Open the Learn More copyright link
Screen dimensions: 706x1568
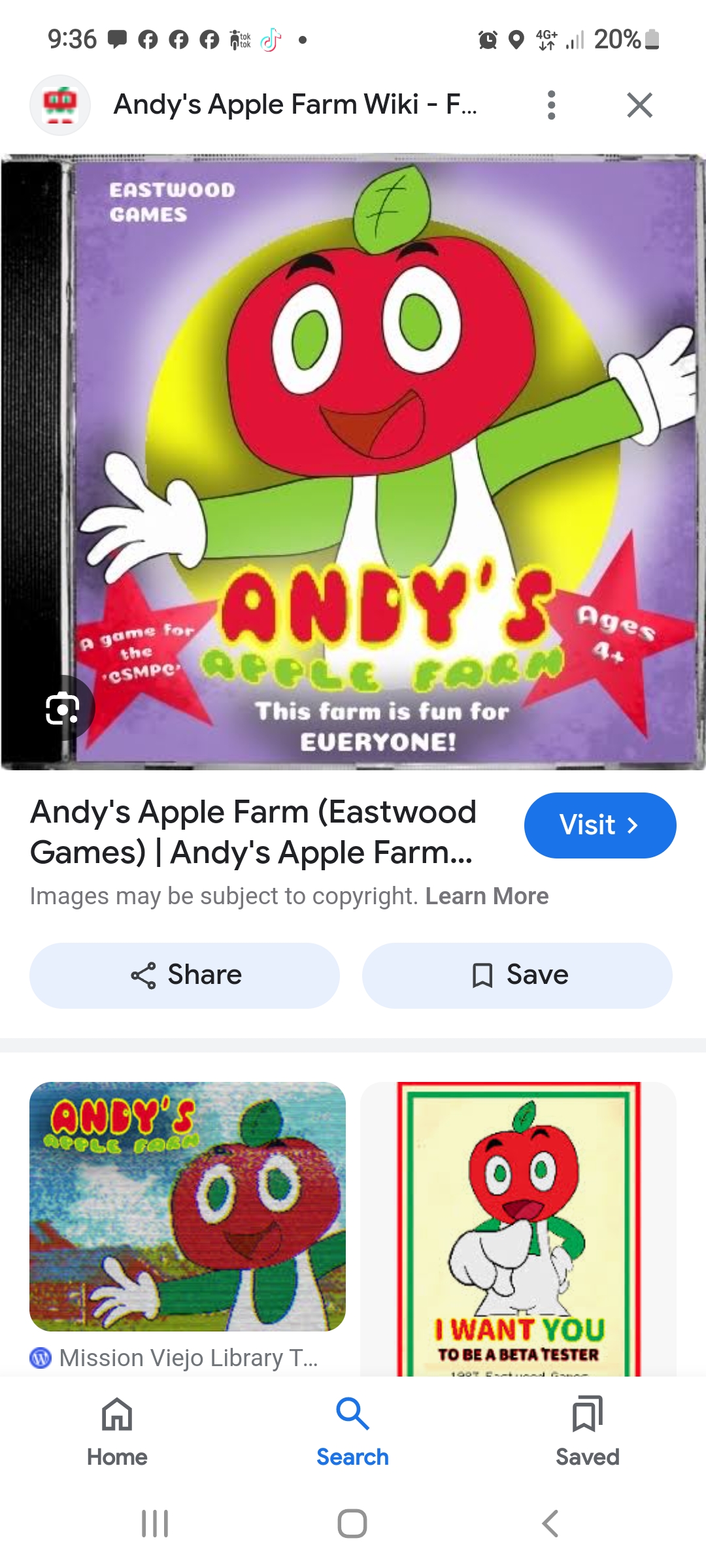coord(486,896)
